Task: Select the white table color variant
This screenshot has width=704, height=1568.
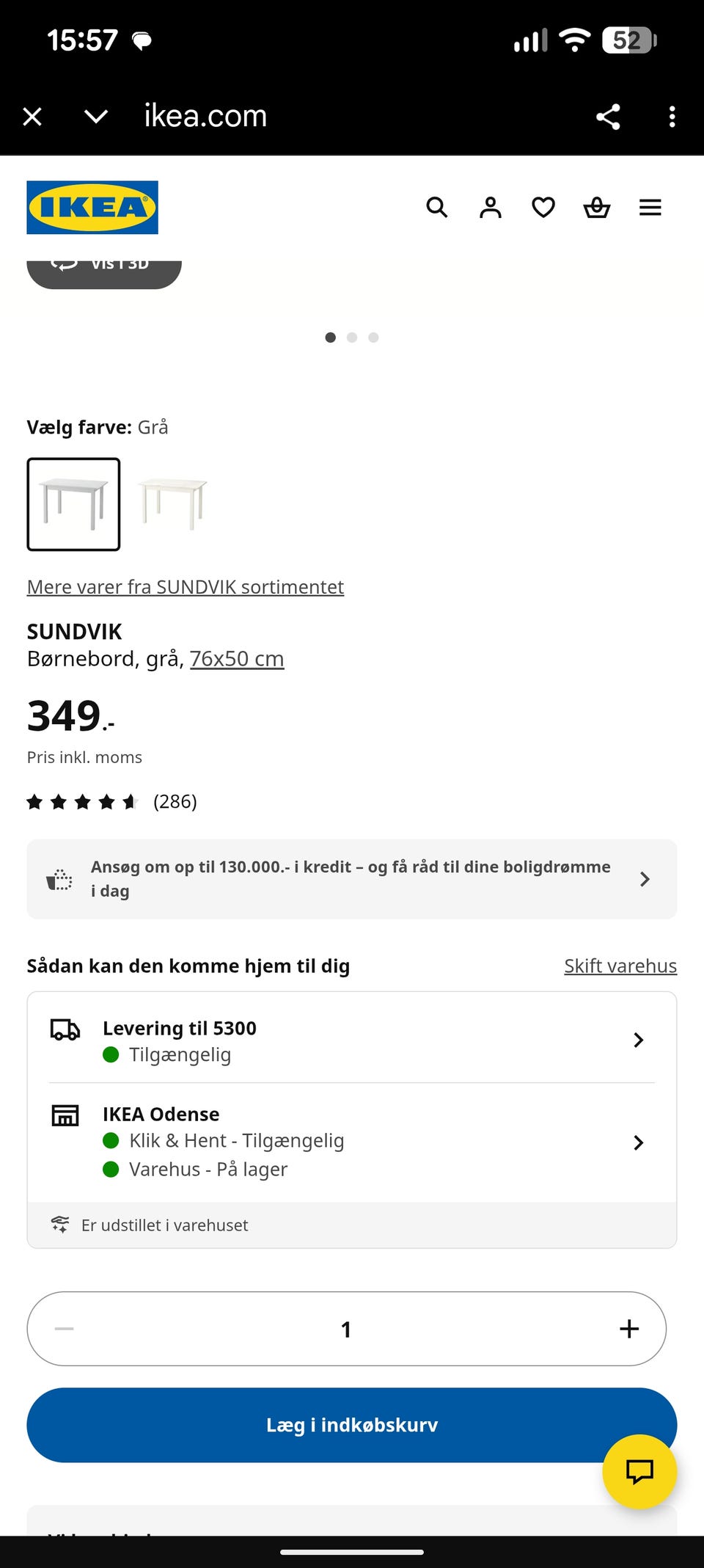Action: [x=174, y=504]
